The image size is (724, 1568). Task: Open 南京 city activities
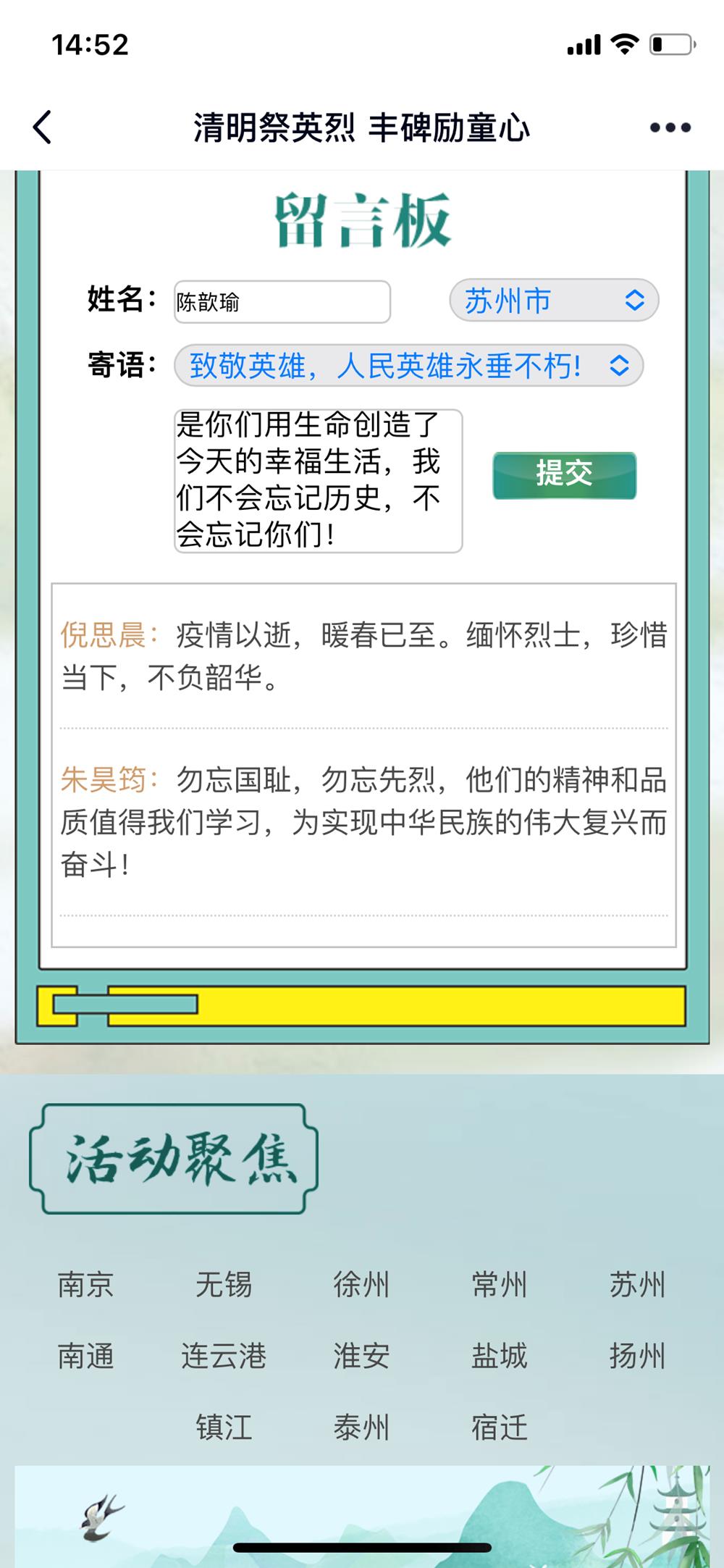click(86, 1284)
